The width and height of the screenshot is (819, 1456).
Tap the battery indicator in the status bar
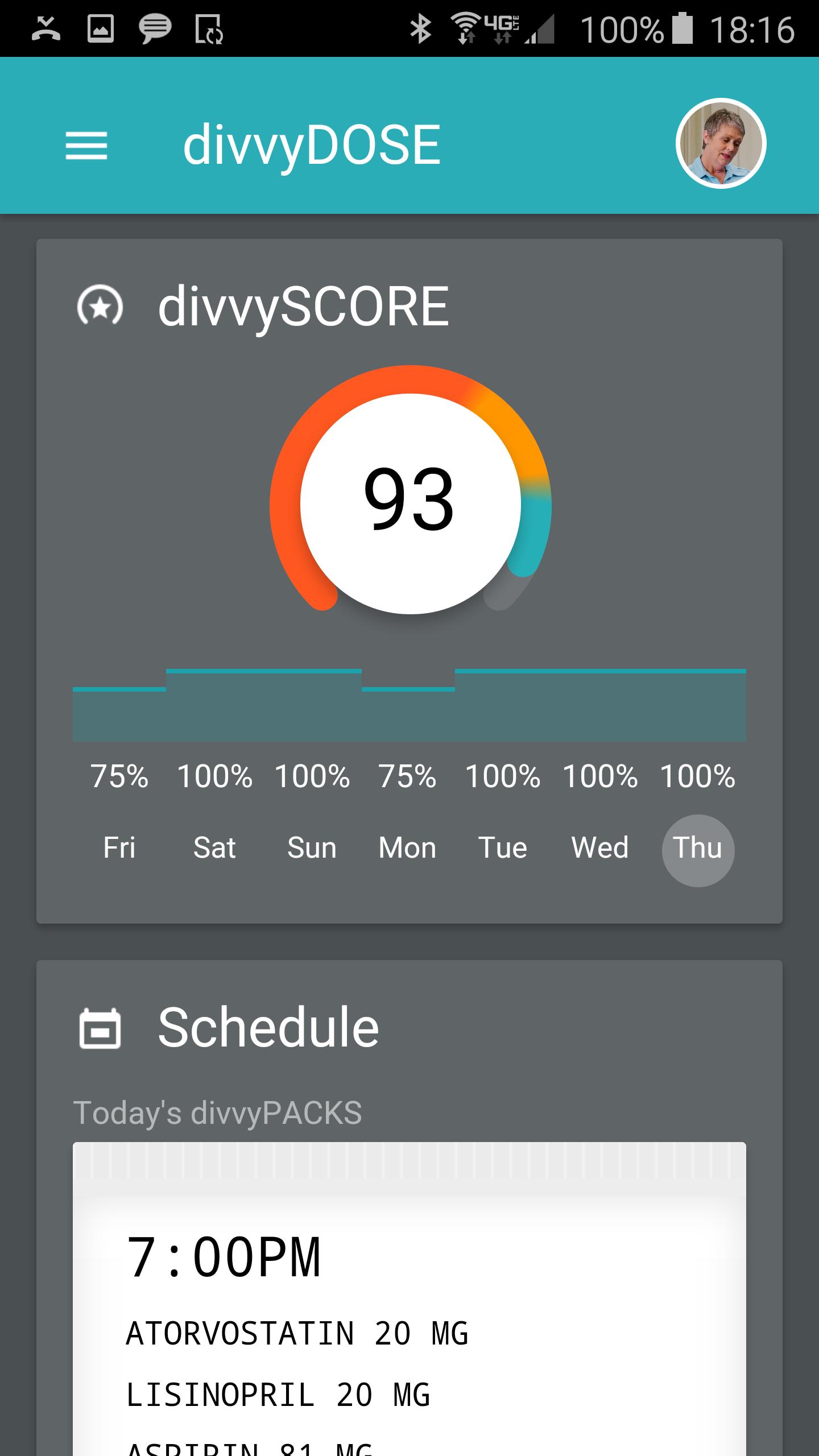click(x=681, y=30)
